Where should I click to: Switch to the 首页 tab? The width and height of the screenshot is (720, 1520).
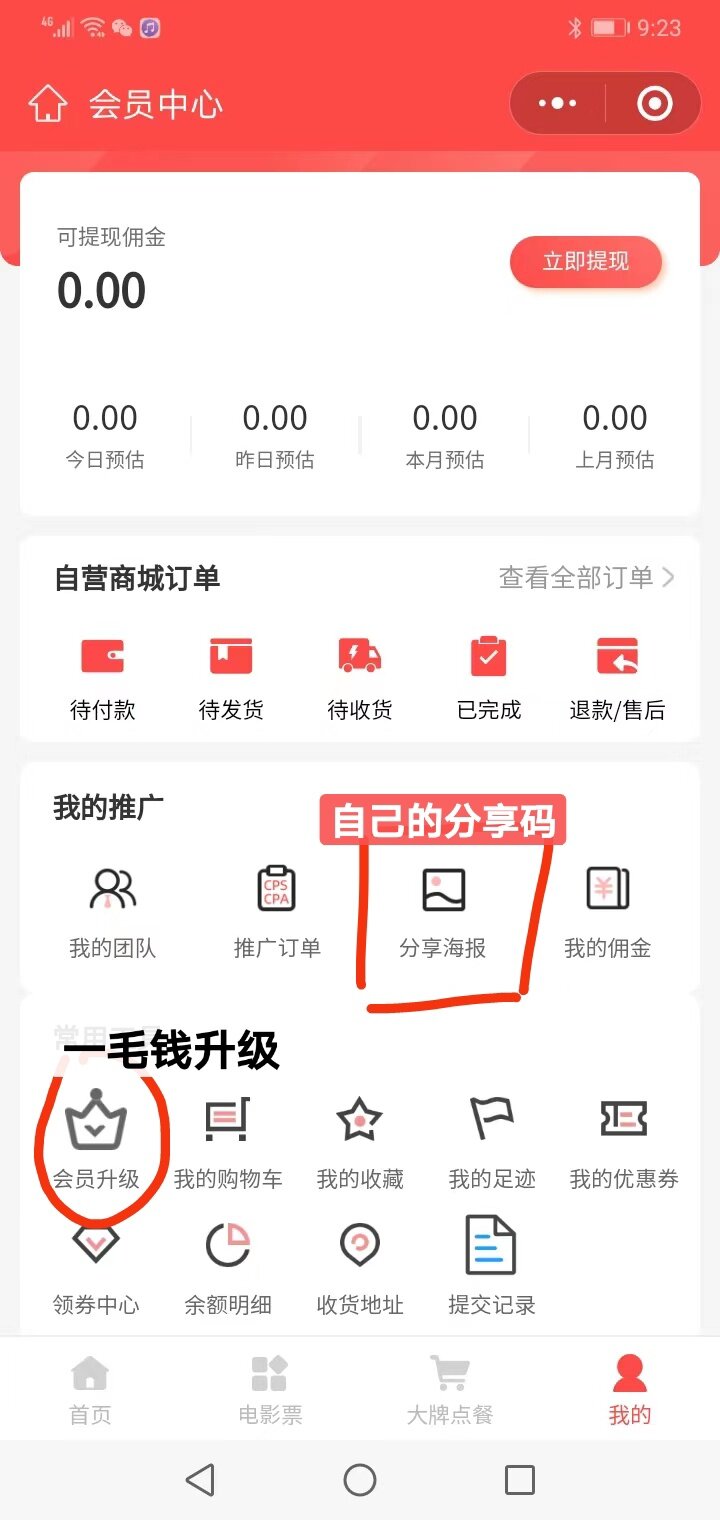pyautogui.click(x=90, y=1390)
